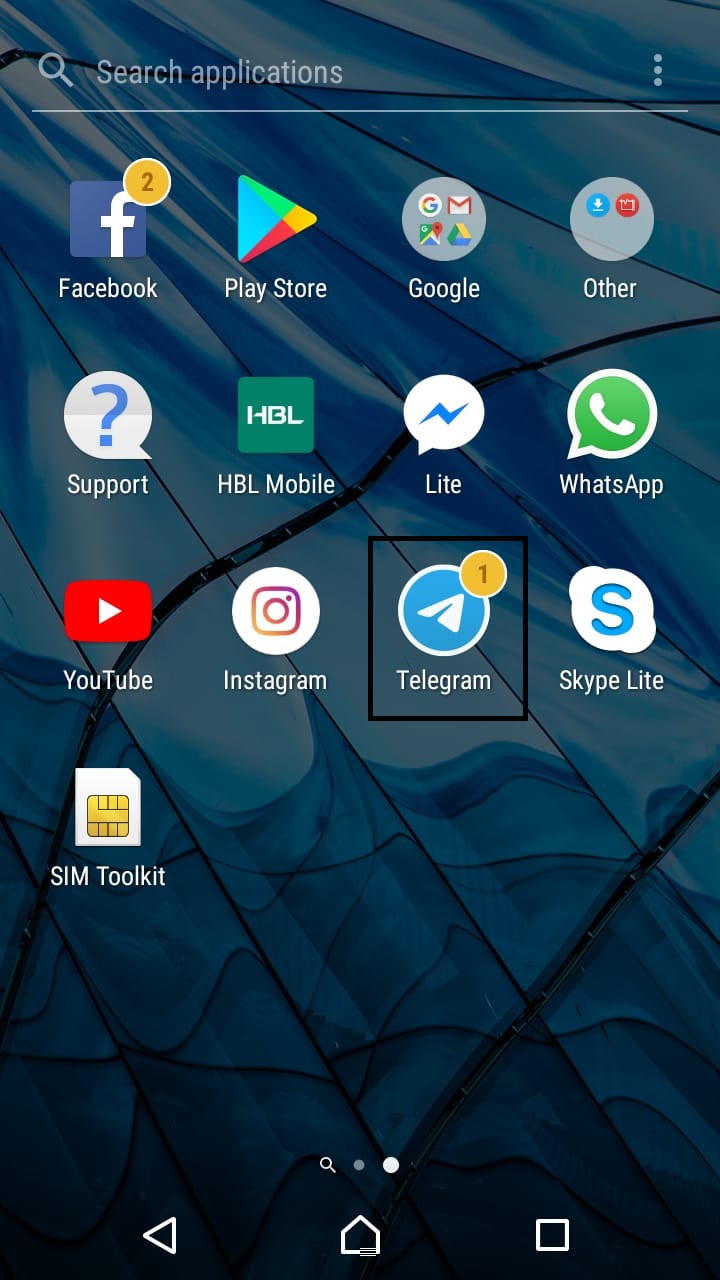Launch the HBL Mobile banking app
Viewport: 720px width, 1280px height.
[276, 415]
